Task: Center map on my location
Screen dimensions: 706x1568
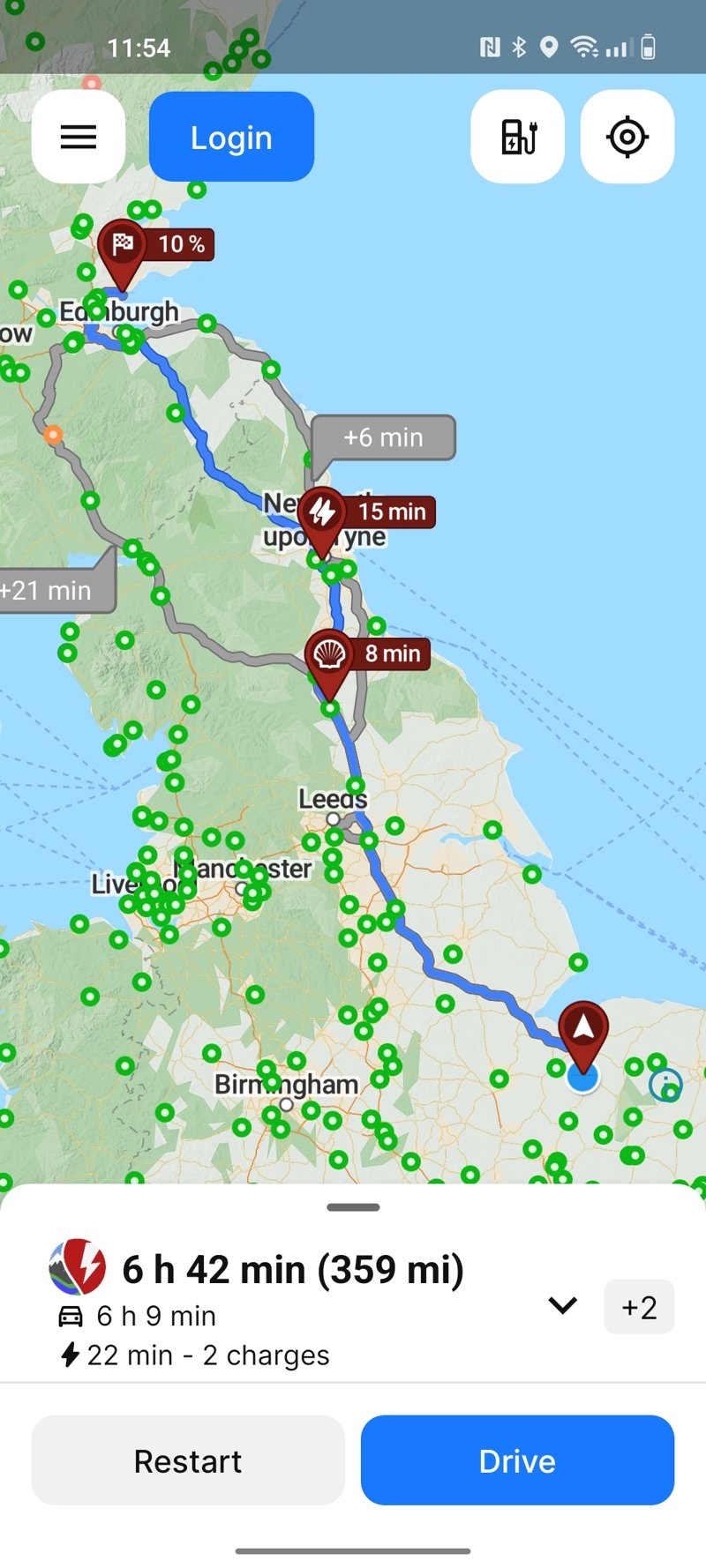Action: click(627, 137)
